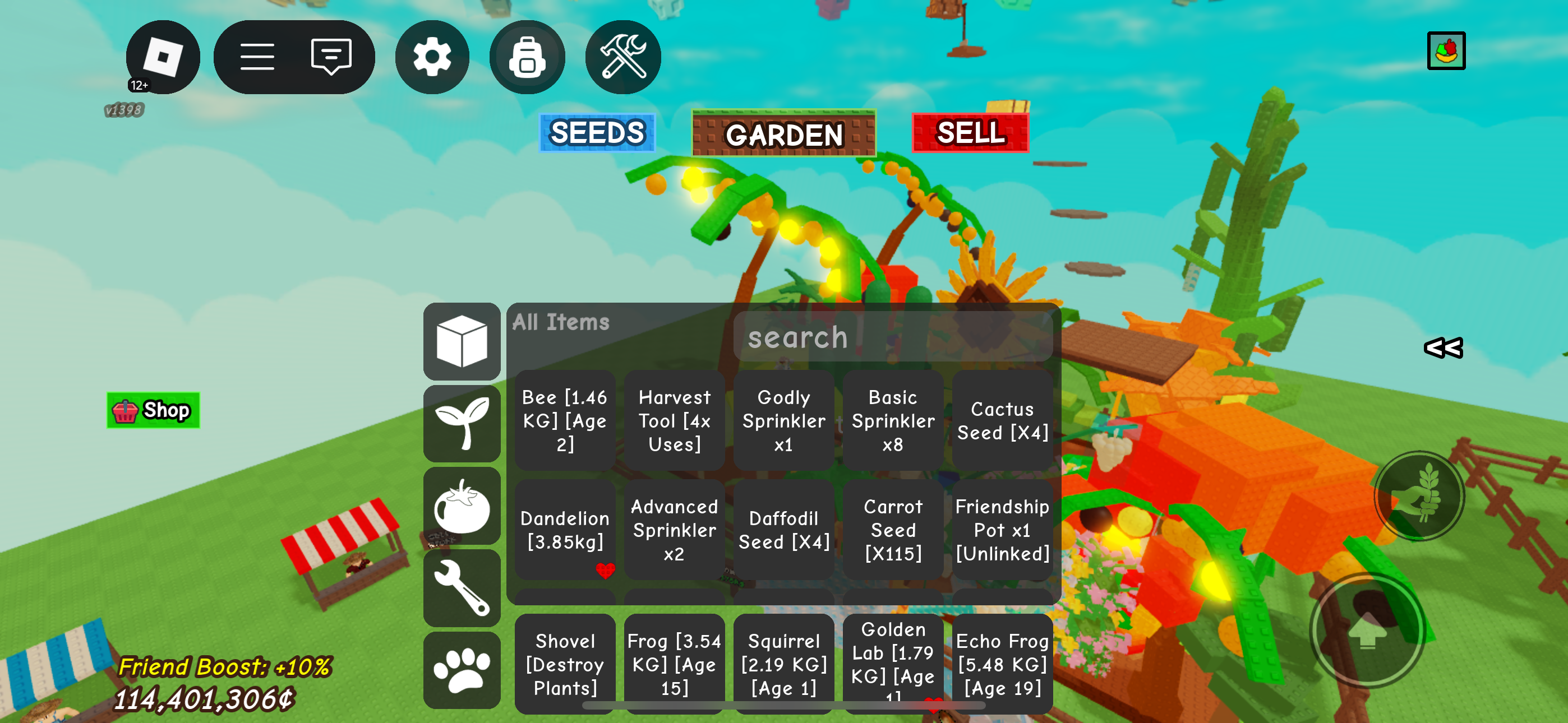Select the Godly Sprinkler x1 item
The image size is (1568, 723).
pos(783,420)
